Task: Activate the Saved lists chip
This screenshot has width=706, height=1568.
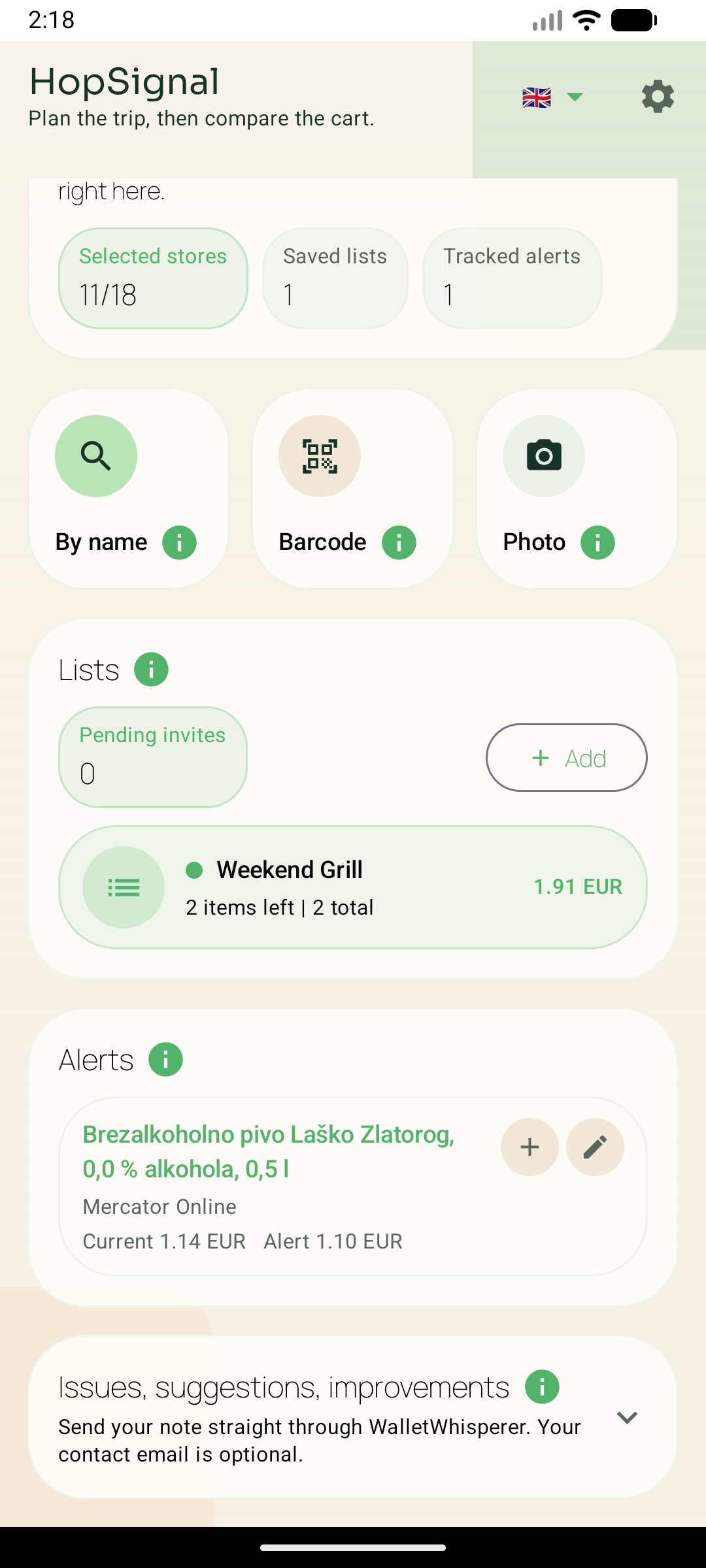Action: 335,277
